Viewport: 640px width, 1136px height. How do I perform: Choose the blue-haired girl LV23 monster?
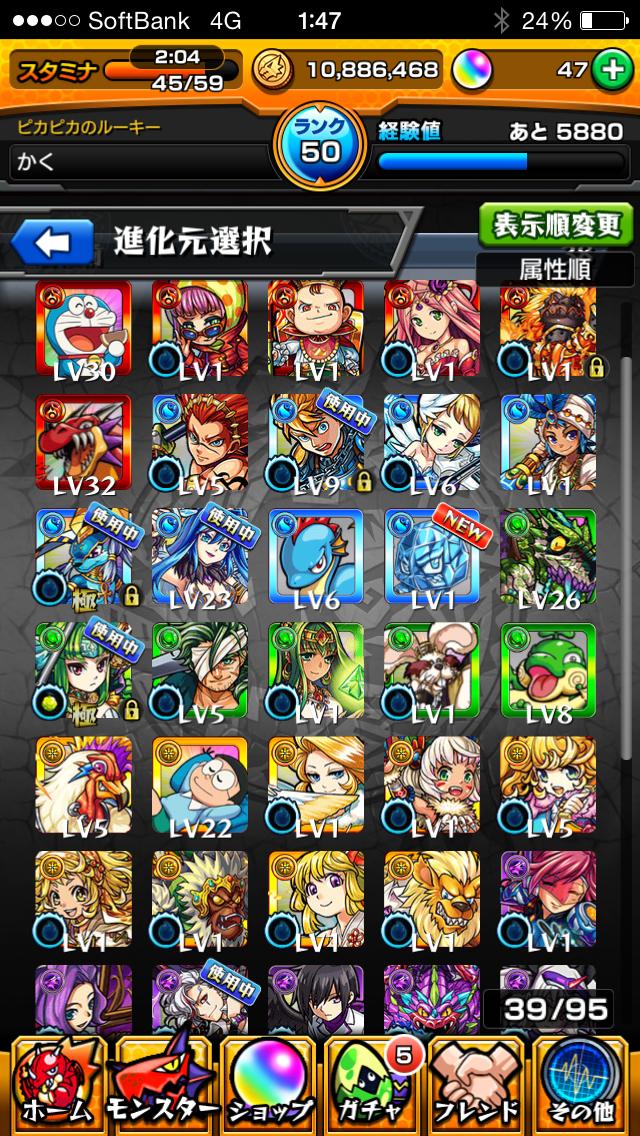pos(199,556)
